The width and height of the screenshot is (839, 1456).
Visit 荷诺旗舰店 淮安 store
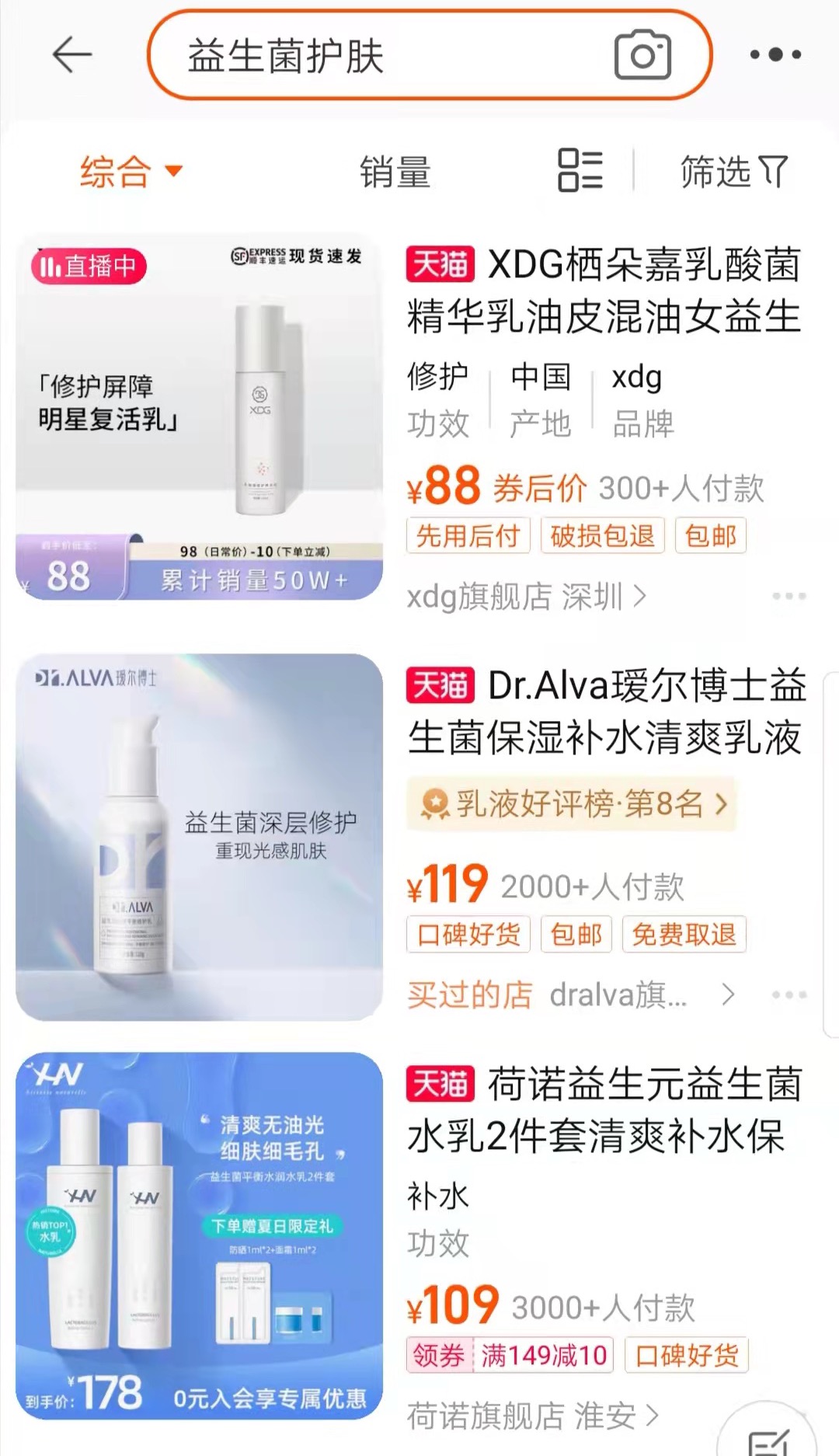(531, 1416)
